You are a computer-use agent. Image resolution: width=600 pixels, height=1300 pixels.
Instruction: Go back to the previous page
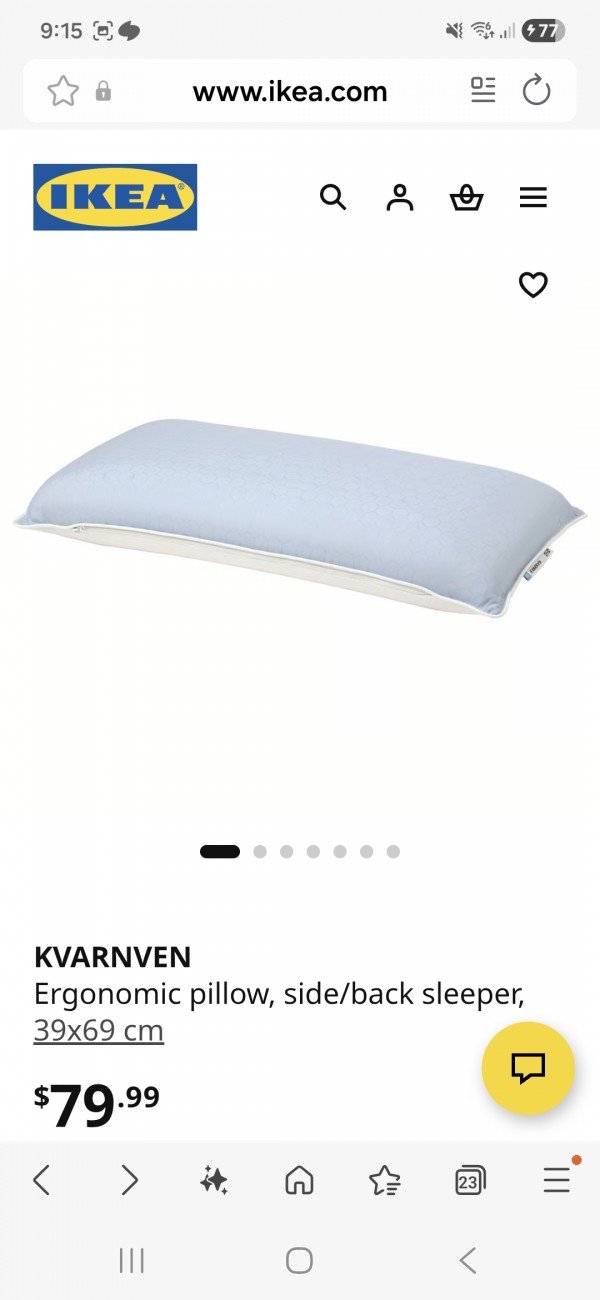pyautogui.click(x=42, y=1181)
